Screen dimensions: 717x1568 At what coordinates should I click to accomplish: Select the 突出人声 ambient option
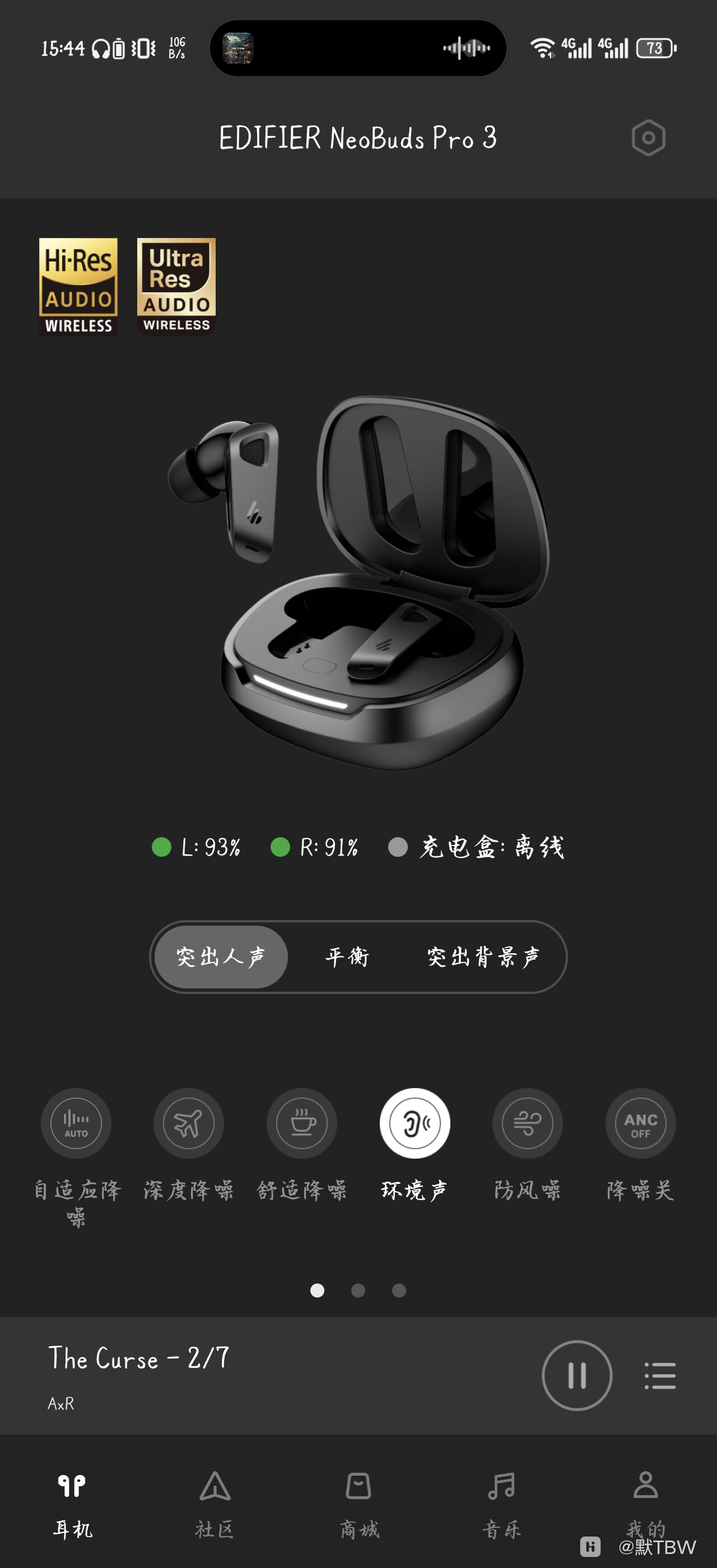pos(220,956)
